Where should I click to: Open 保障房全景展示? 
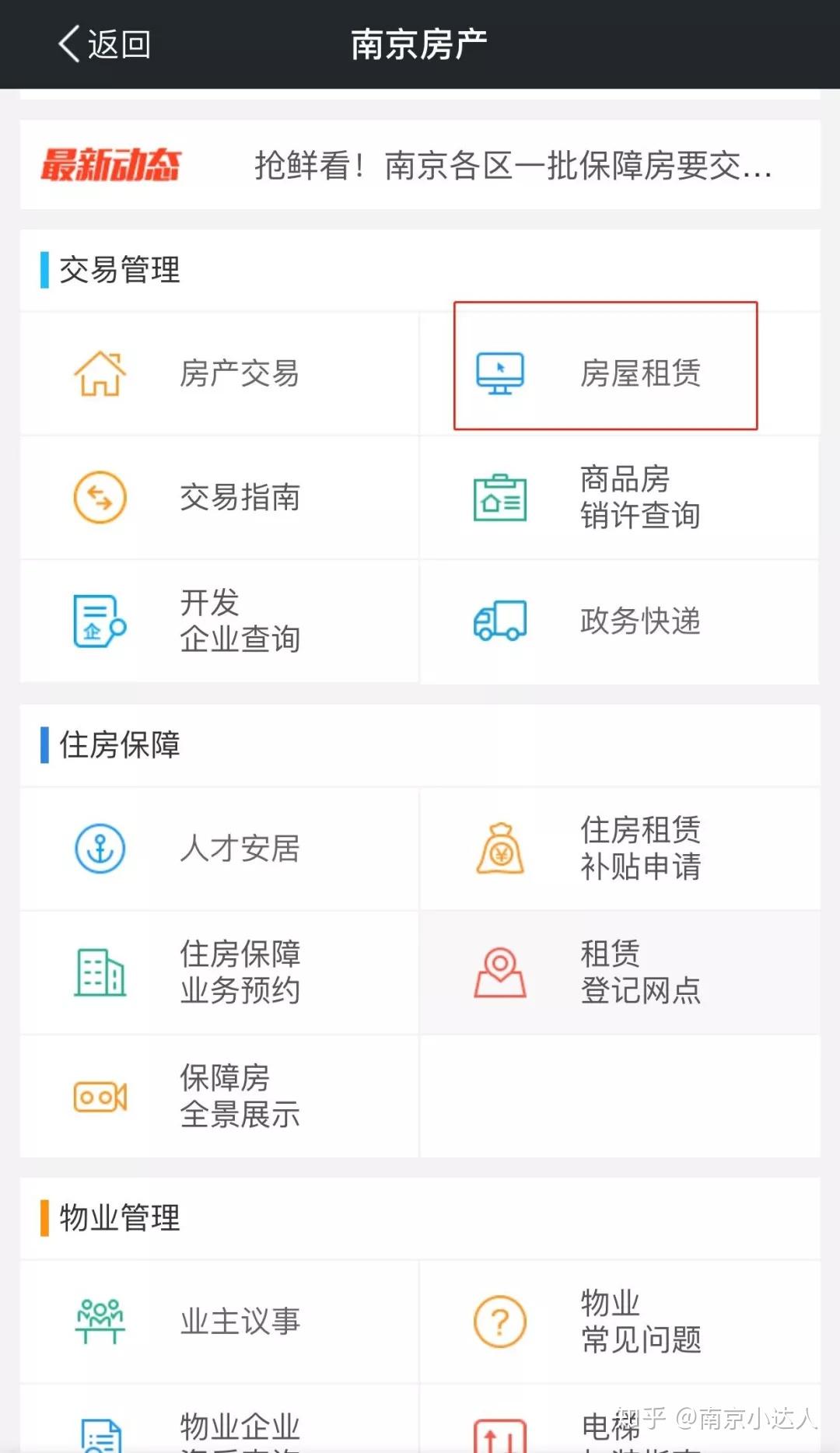(x=219, y=1096)
